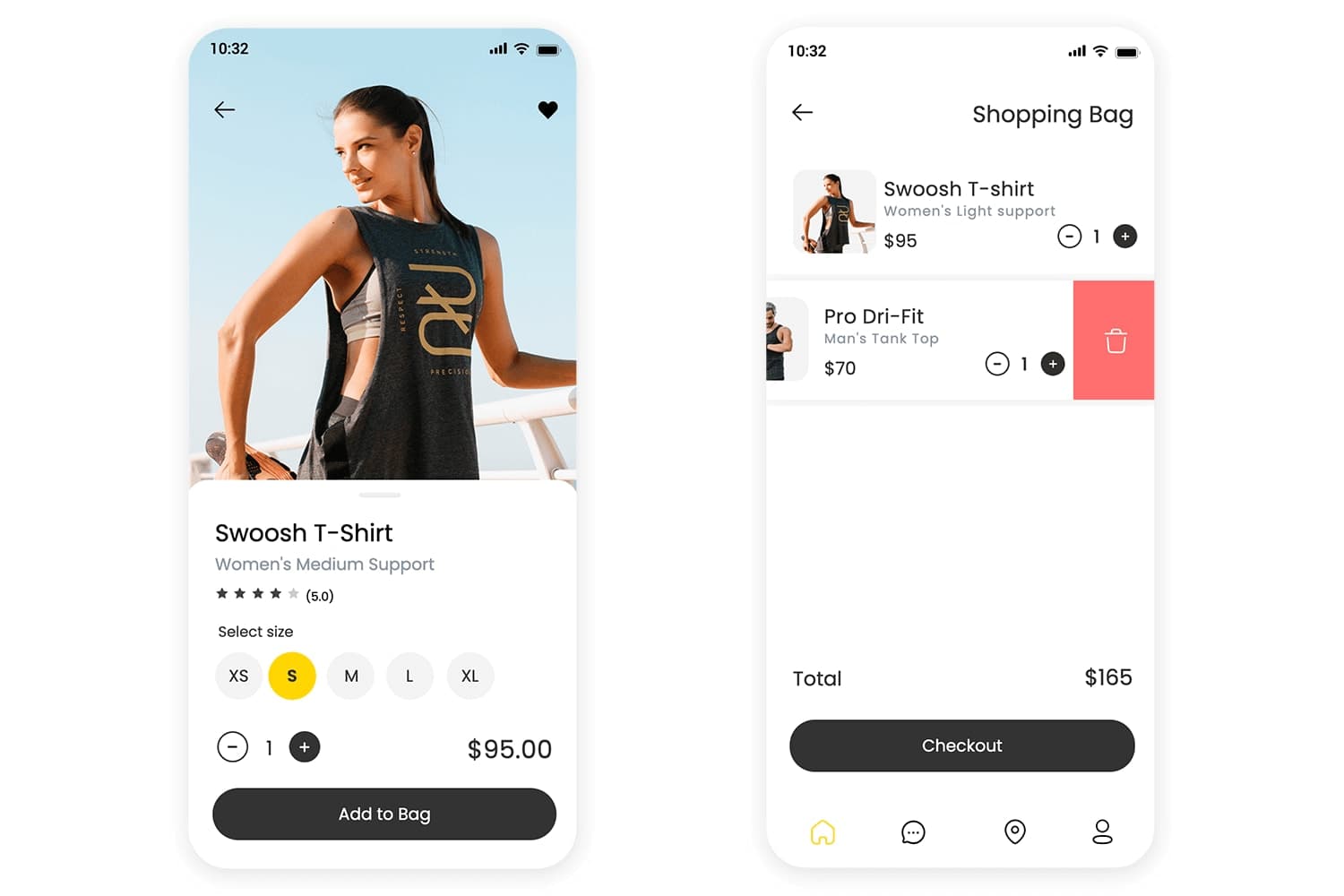Open the home tab in the bottom bar

[823, 832]
